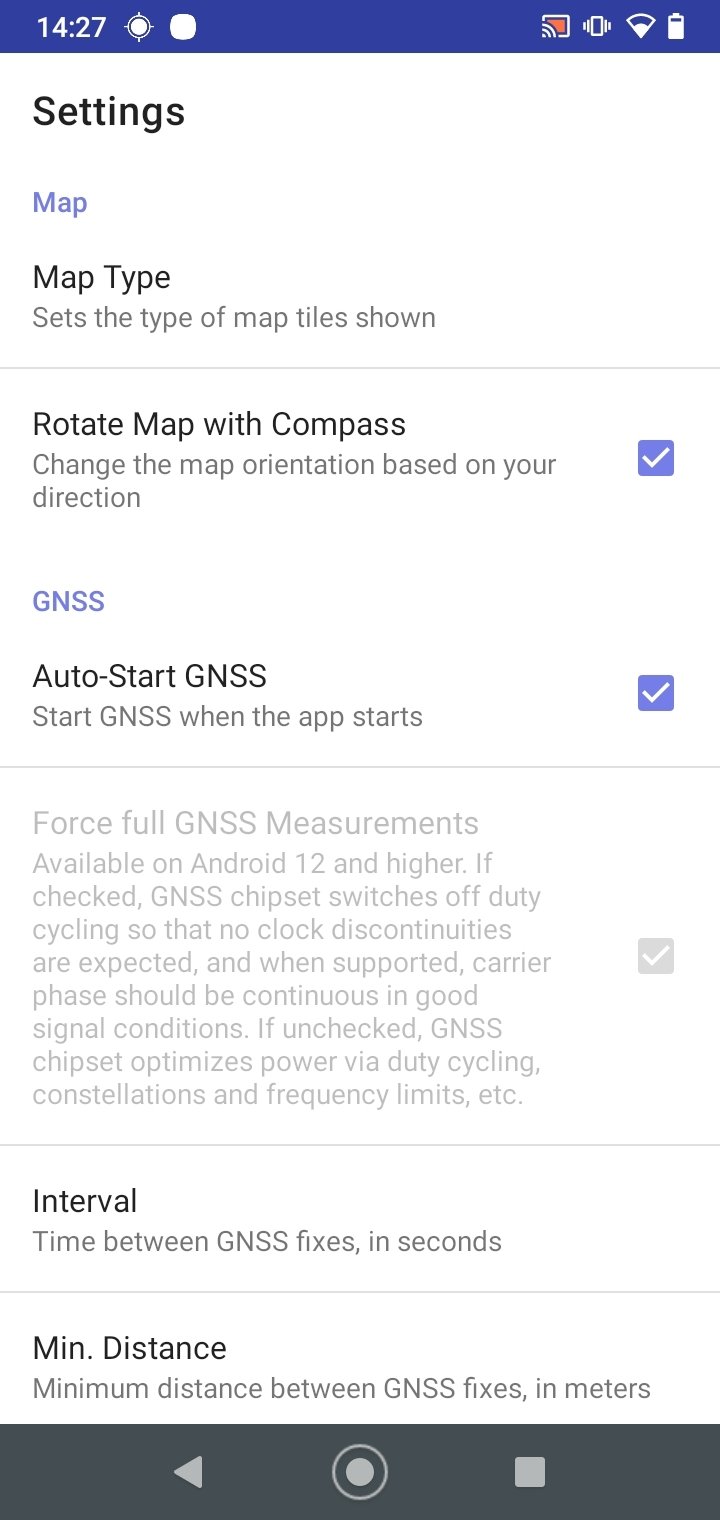
Task: Go to the home screen
Action: [x=360, y=1472]
